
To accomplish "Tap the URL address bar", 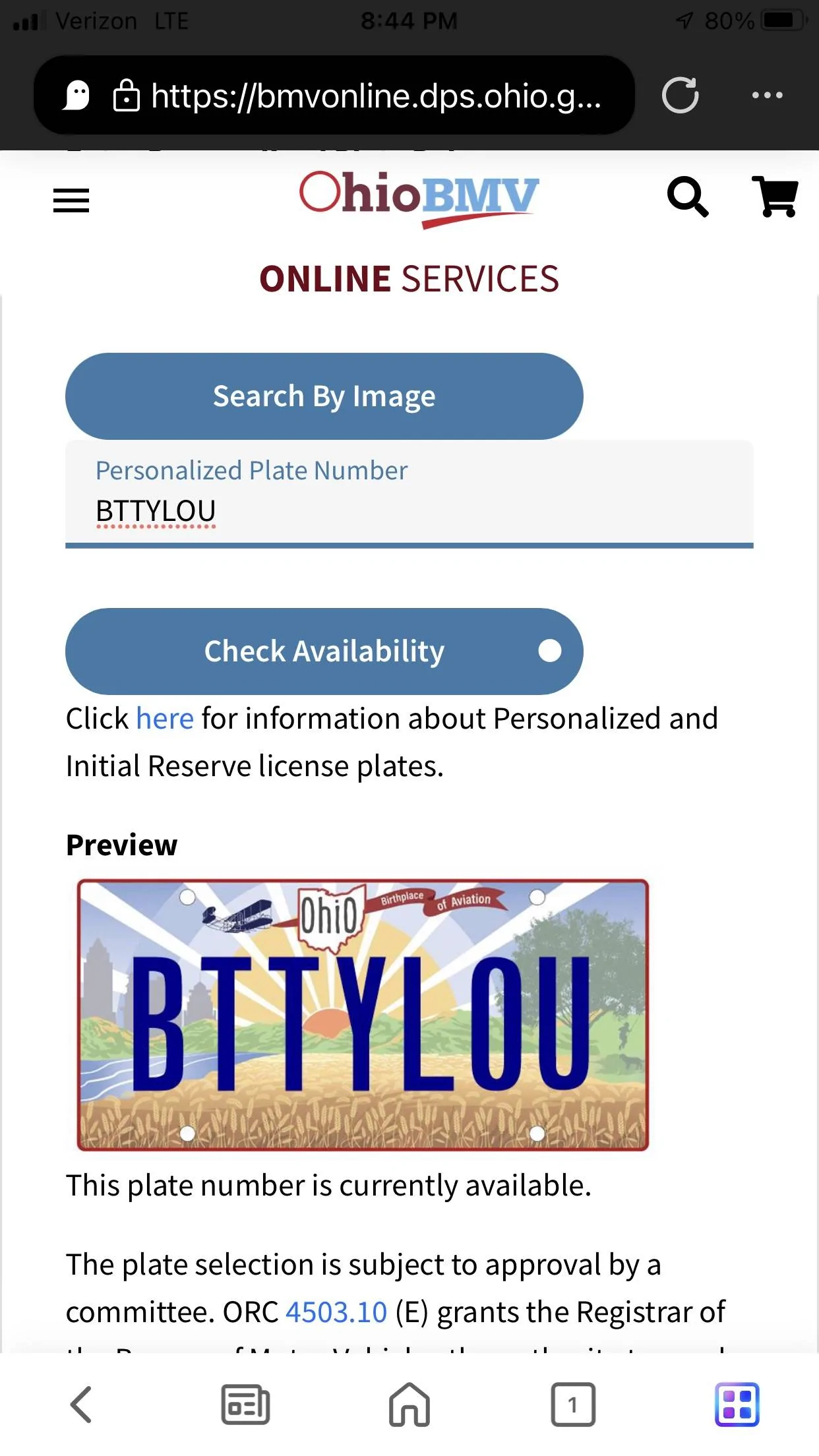I will click(x=376, y=96).
